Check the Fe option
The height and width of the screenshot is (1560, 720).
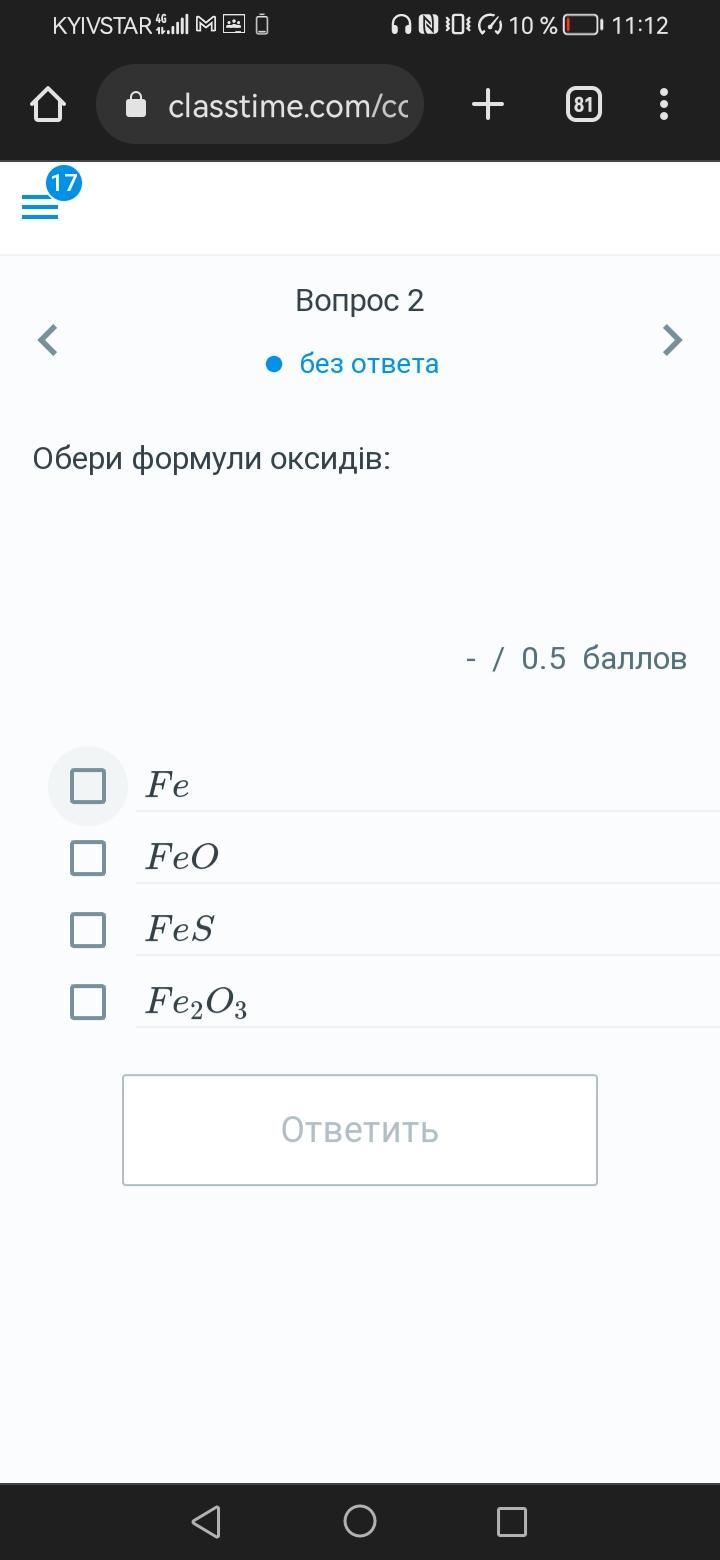point(88,786)
